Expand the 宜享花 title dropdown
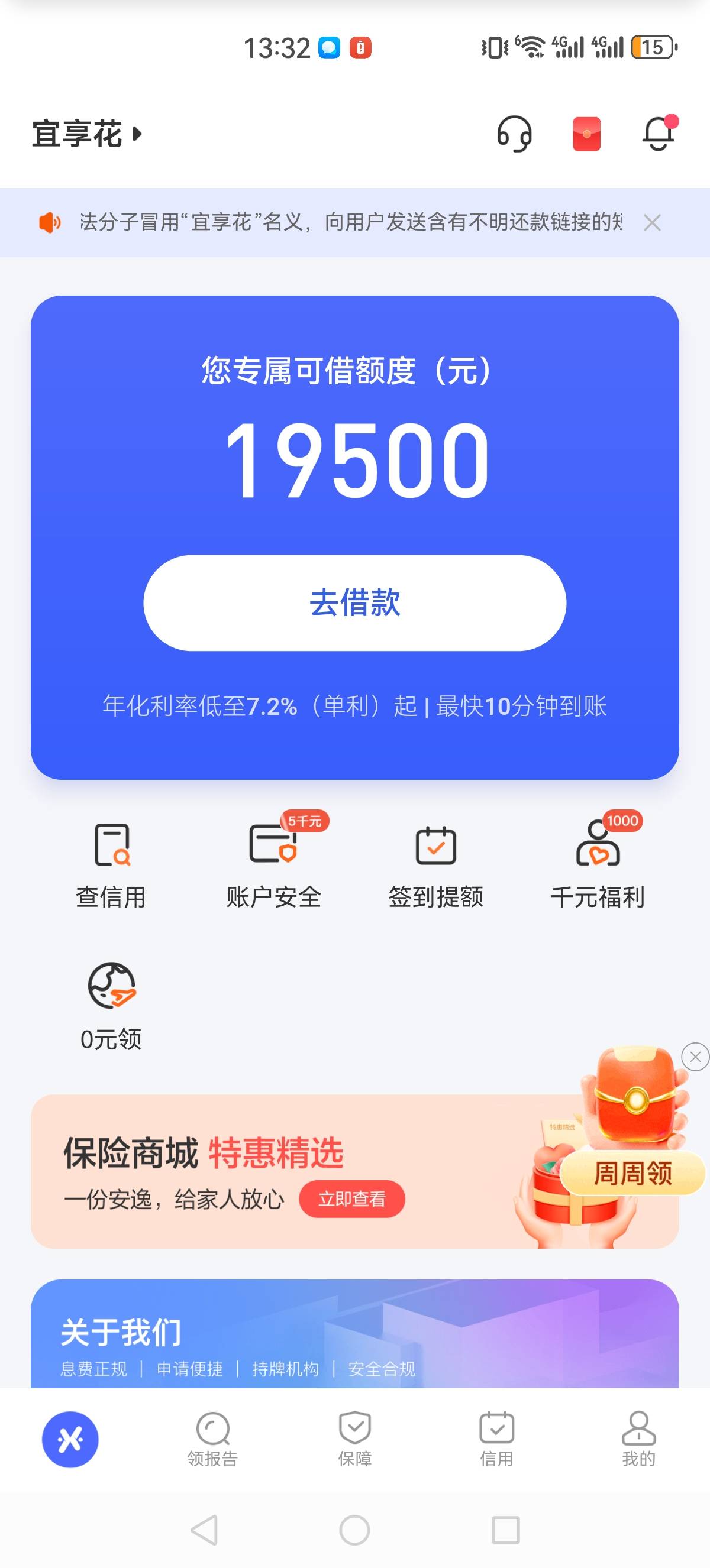The image size is (710, 1568). (87, 134)
